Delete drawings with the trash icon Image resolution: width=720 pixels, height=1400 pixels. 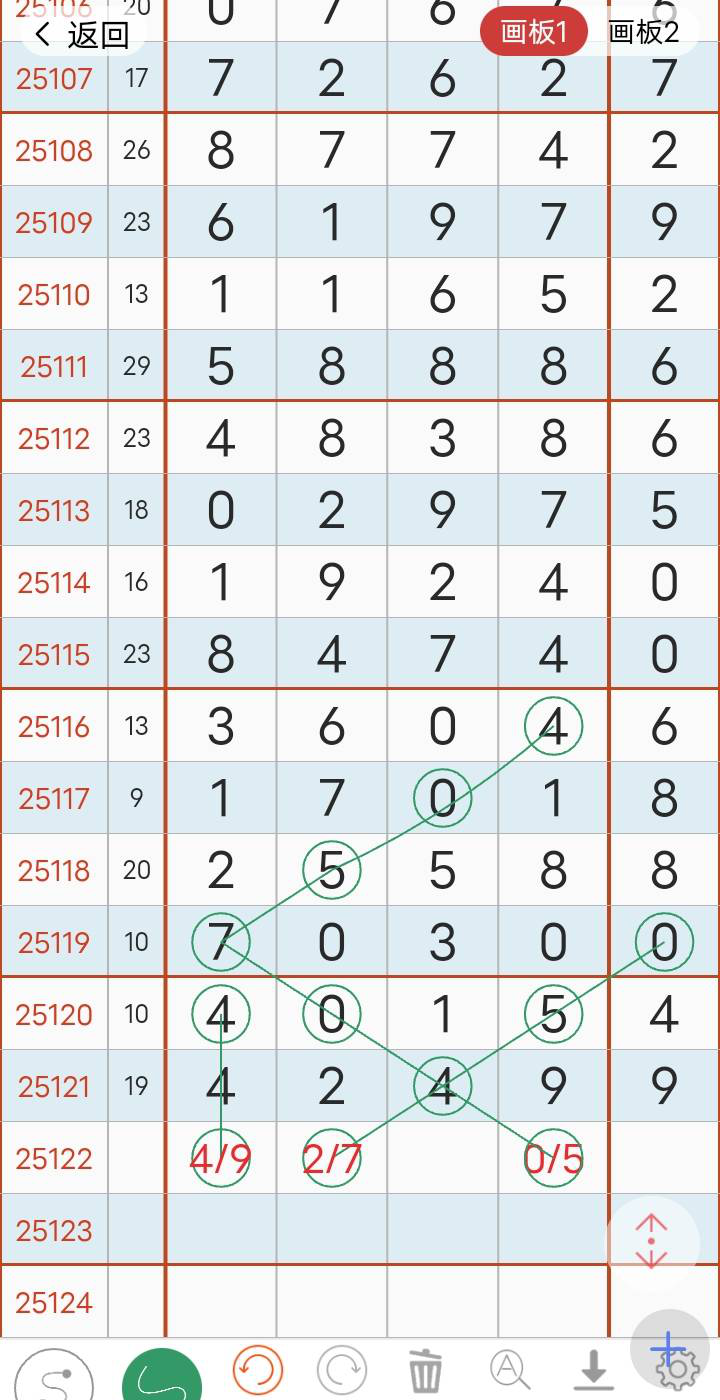[x=426, y=1370]
